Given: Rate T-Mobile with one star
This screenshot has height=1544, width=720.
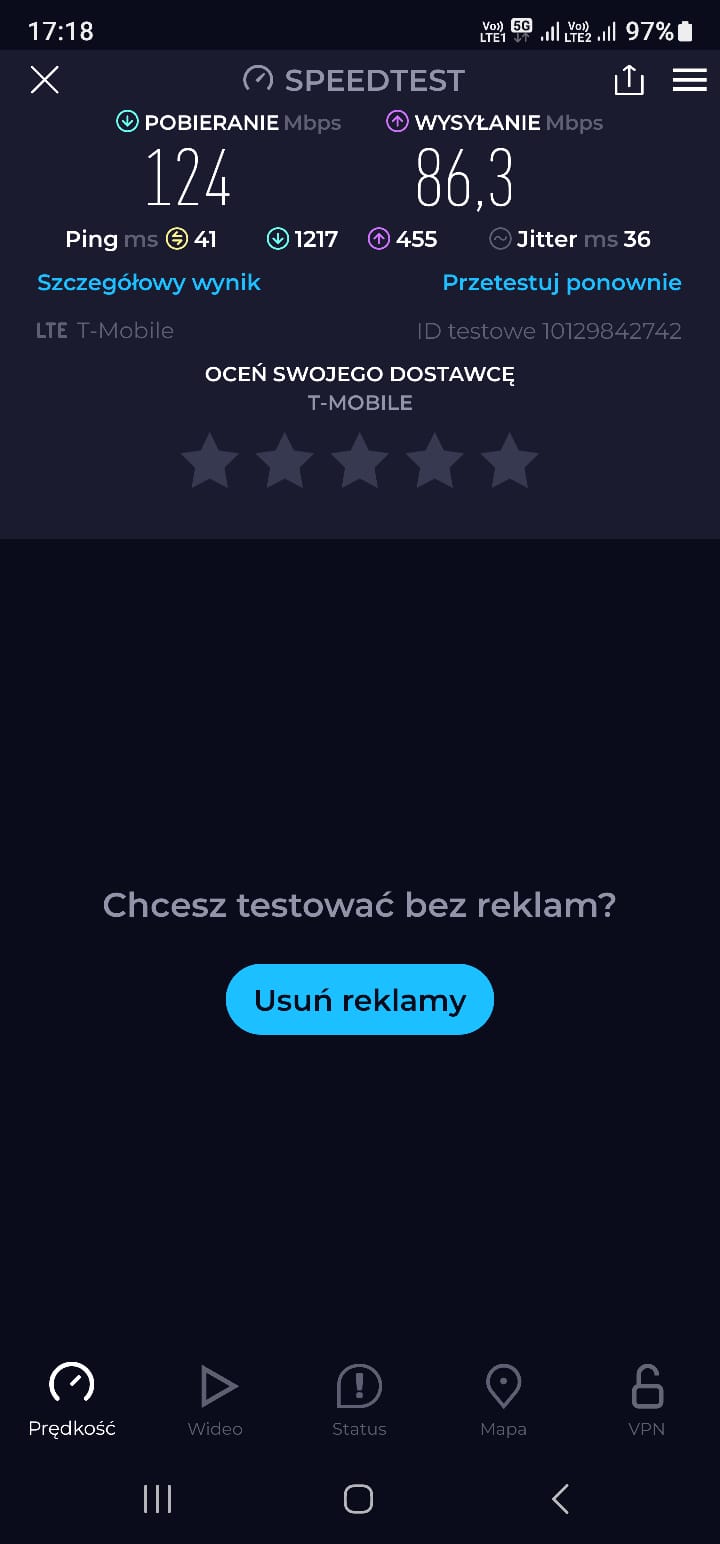Looking at the screenshot, I should point(210,461).
